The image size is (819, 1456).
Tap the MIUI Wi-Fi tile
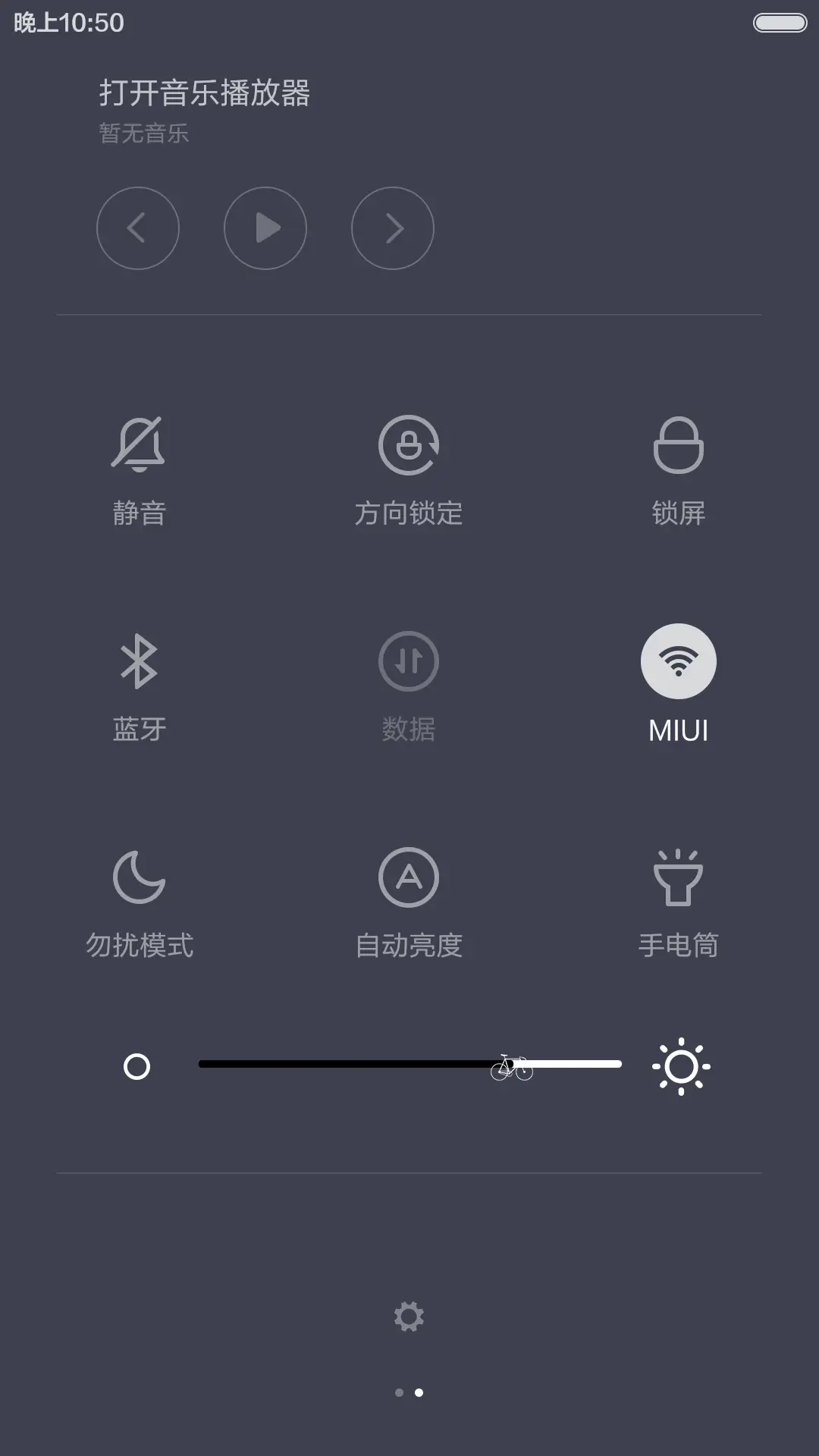[x=679, y=682]
